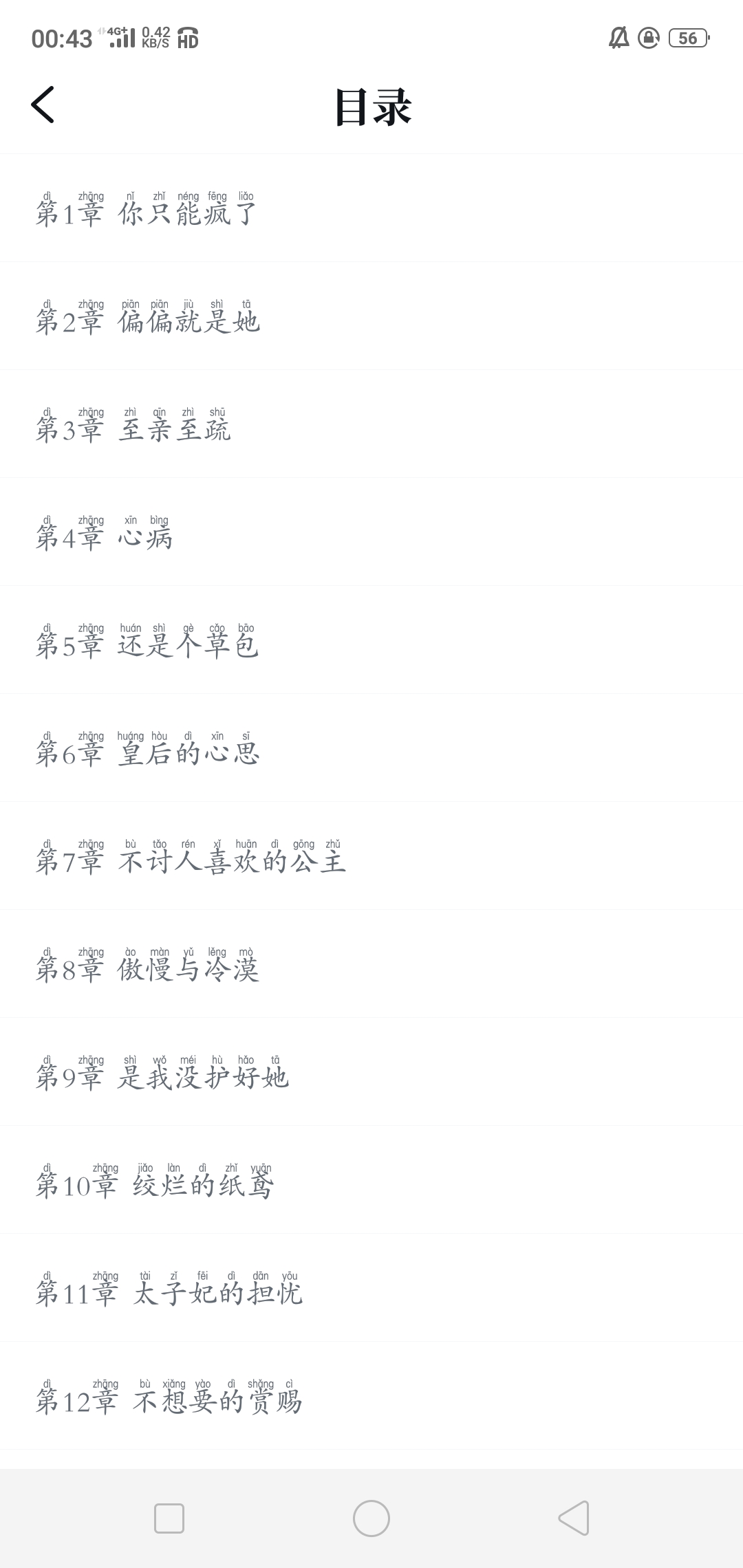
Task: Select chapter 第9章 是我没护好她
Action: click(x=371, y=1072)
